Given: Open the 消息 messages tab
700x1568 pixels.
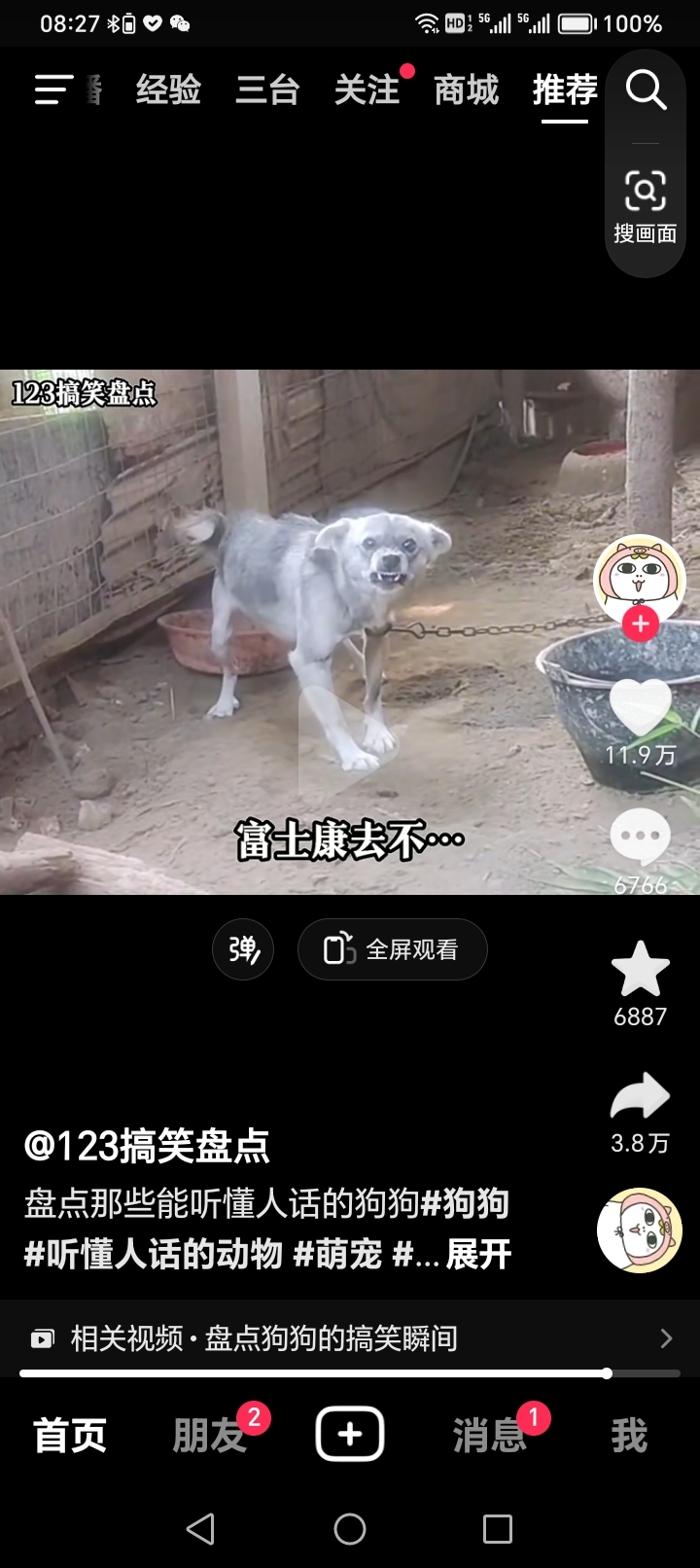Looking at the screenshot, I should [x=489, y=1435].
